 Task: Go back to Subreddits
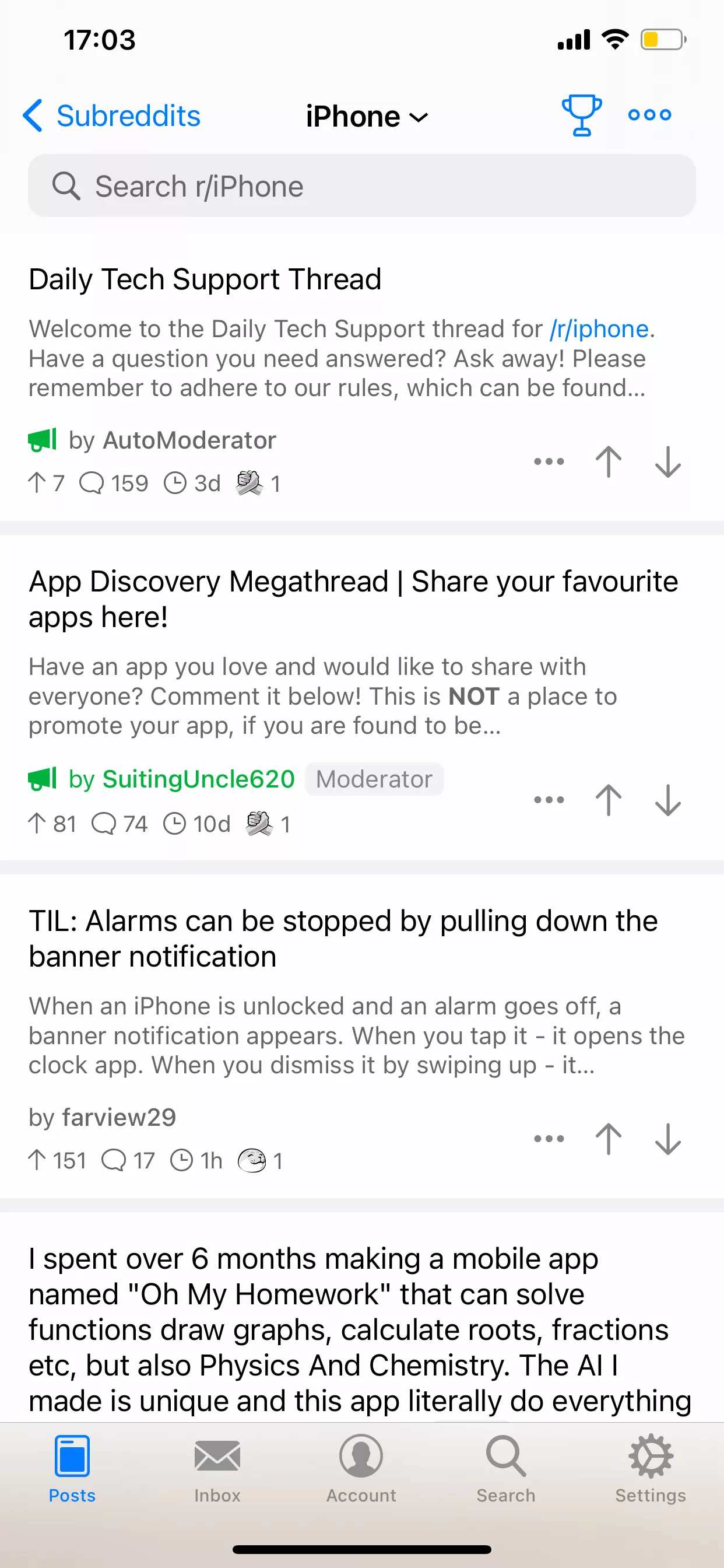coord(111,116)
